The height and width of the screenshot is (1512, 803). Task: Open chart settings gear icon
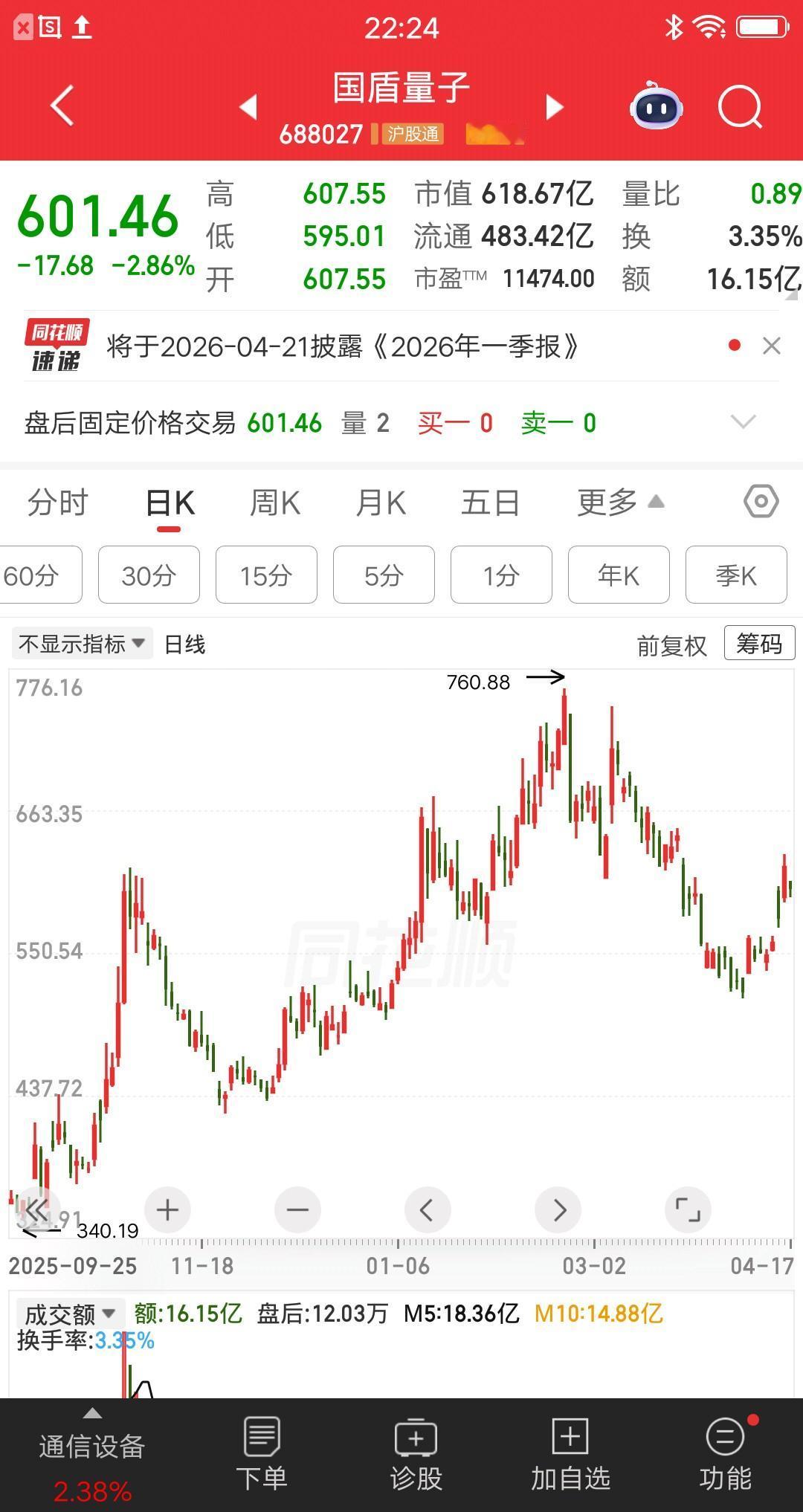pos(760,502)
